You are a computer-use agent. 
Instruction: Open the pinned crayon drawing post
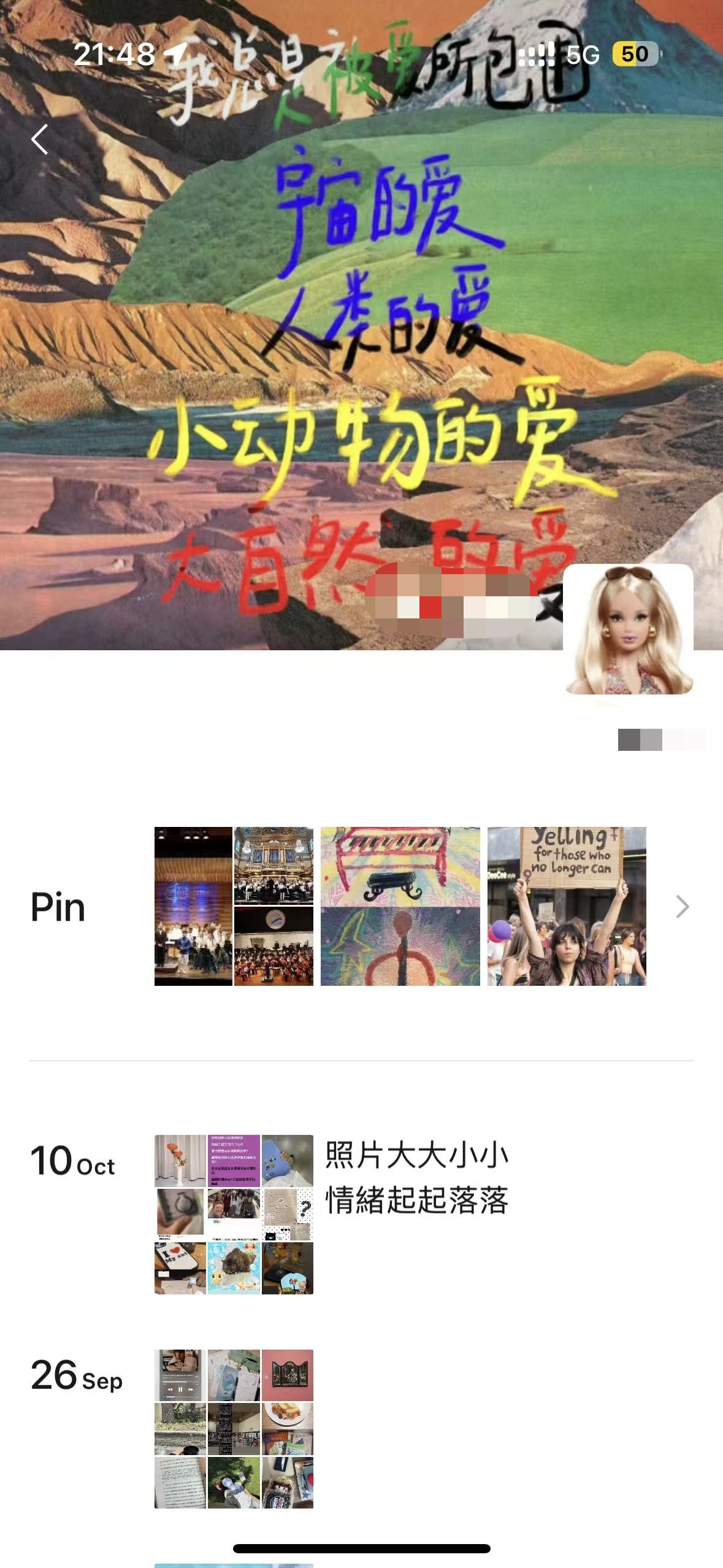pyautogui.click(x=400, y=906)
